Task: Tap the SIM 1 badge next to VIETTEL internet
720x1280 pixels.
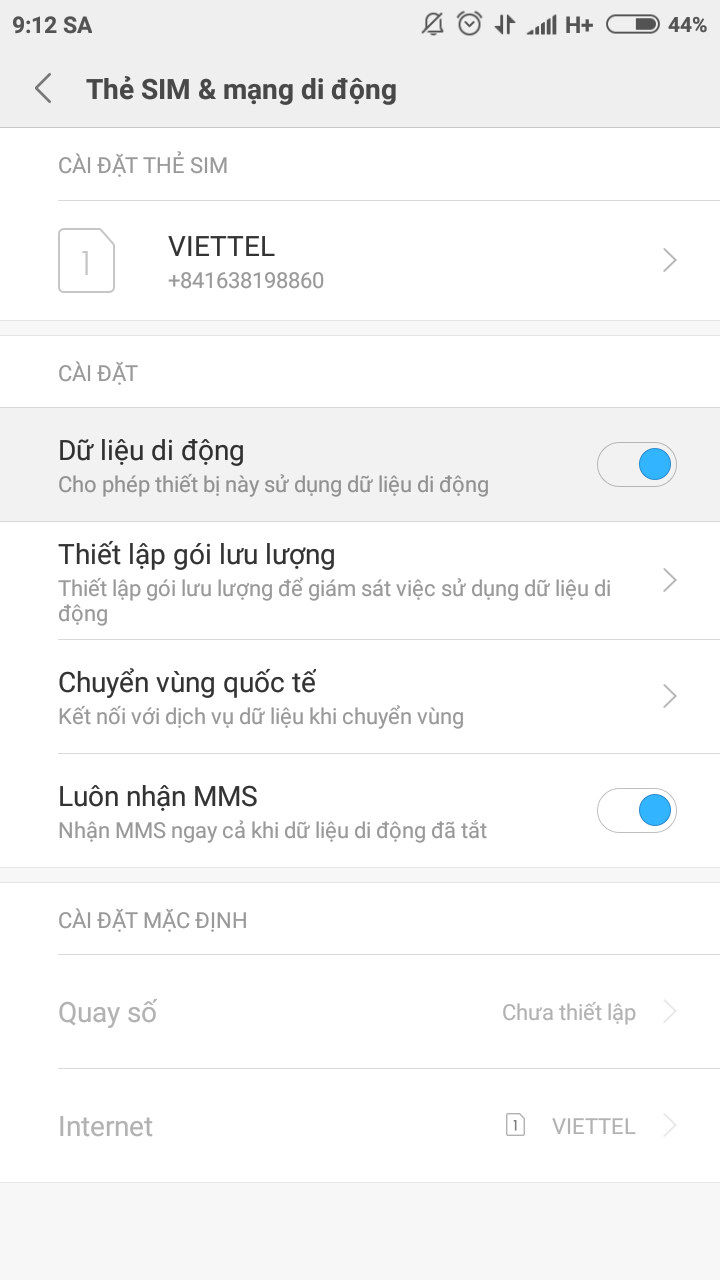Action: [514, 1125]
